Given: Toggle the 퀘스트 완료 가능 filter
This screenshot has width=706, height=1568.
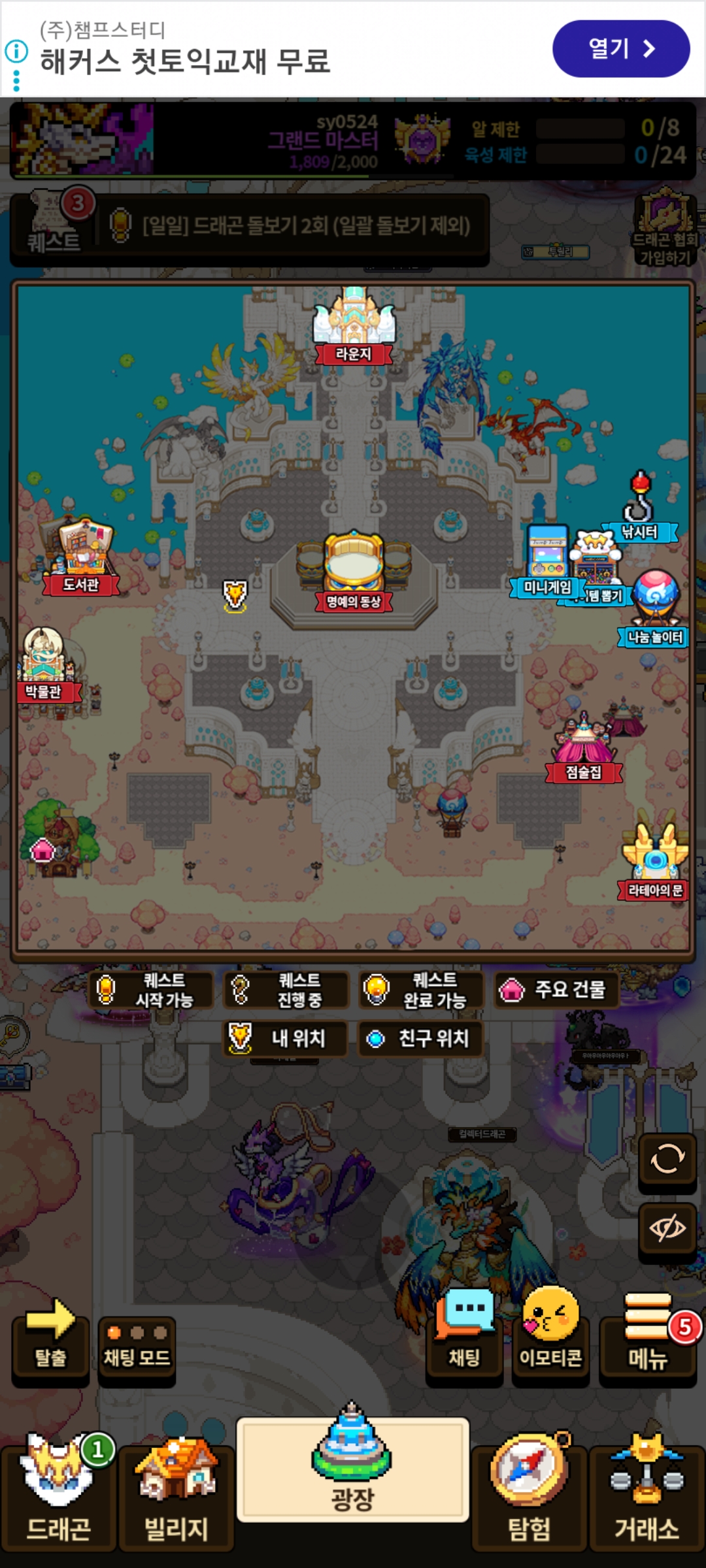Looking at the screenshot, I should click(422, 990).
